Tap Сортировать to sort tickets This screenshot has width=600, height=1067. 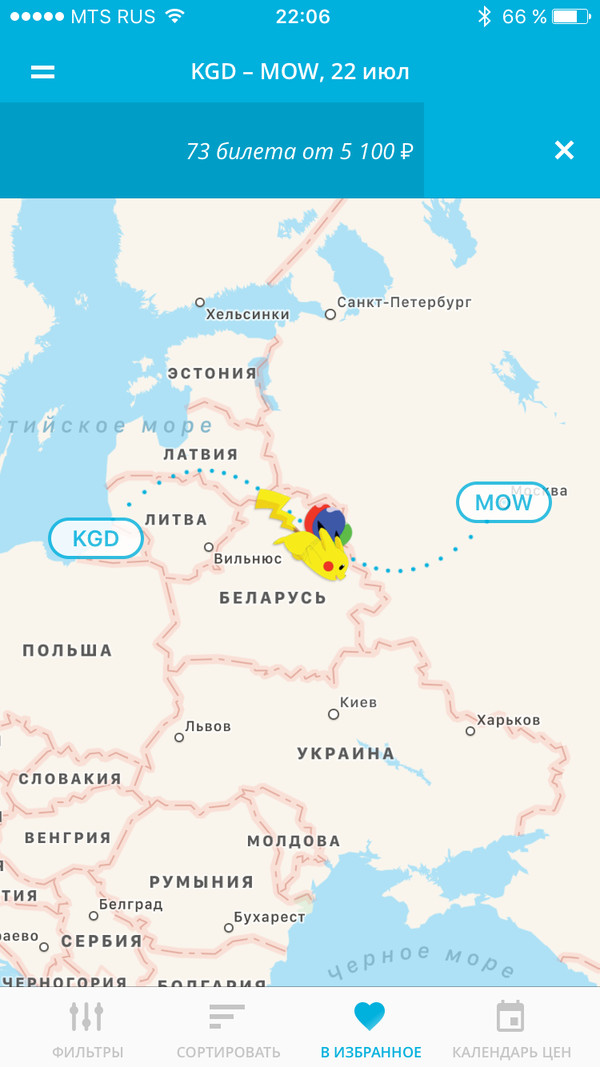point(228,1028)
